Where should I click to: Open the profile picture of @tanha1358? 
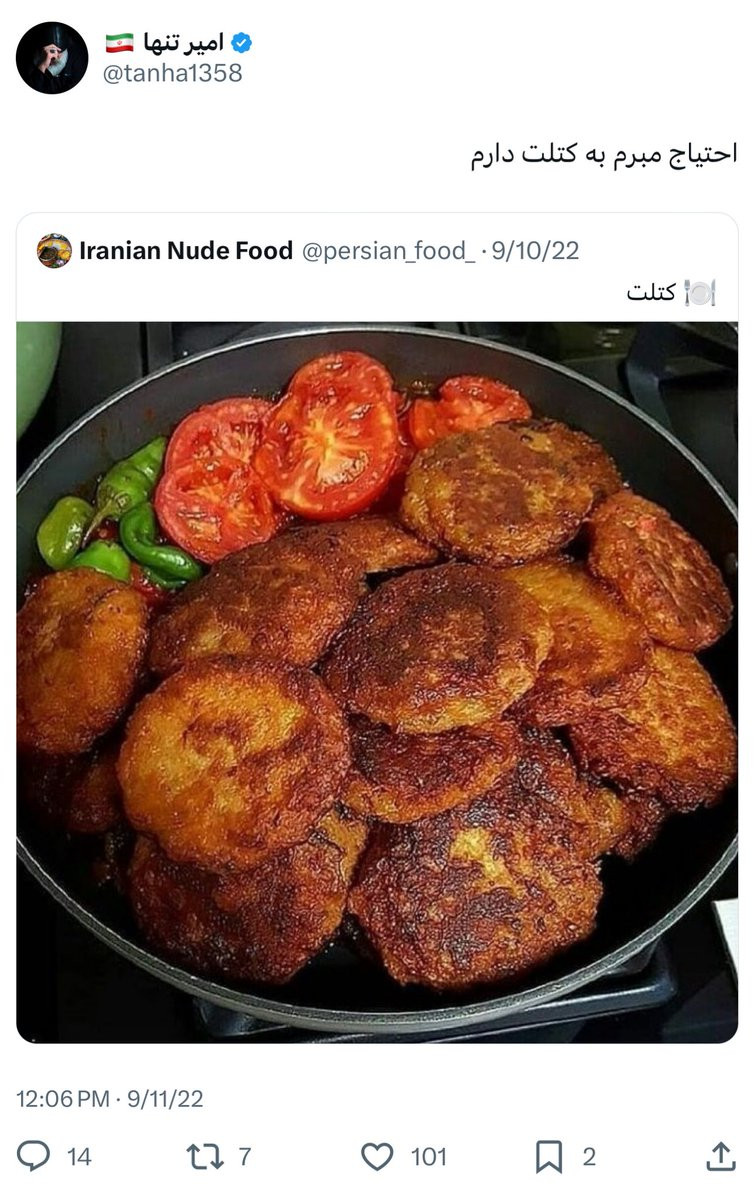click(x=52, y=58)
